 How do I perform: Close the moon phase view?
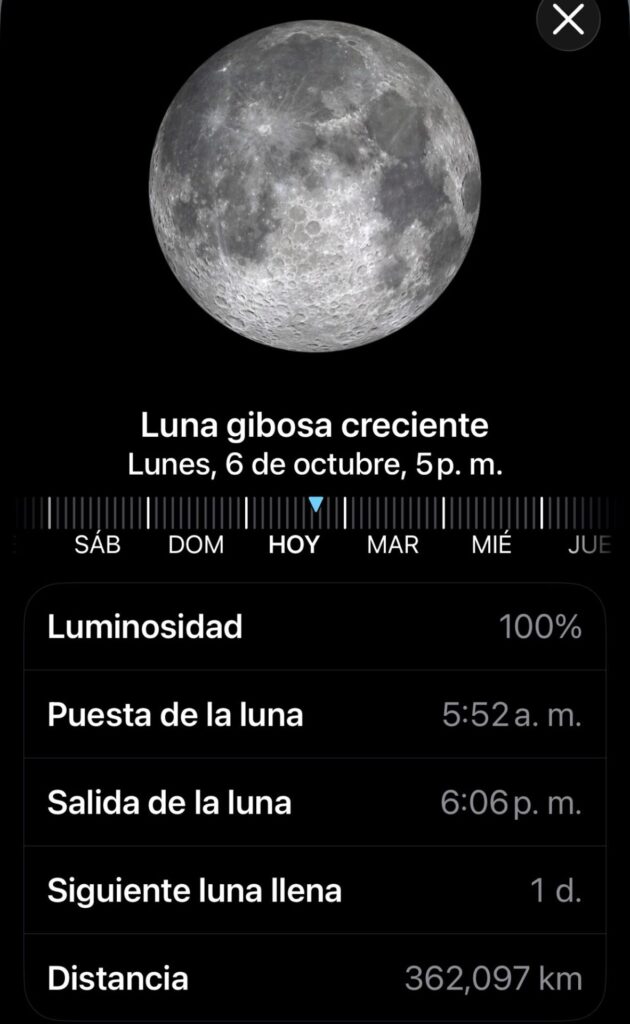[568, 20]
